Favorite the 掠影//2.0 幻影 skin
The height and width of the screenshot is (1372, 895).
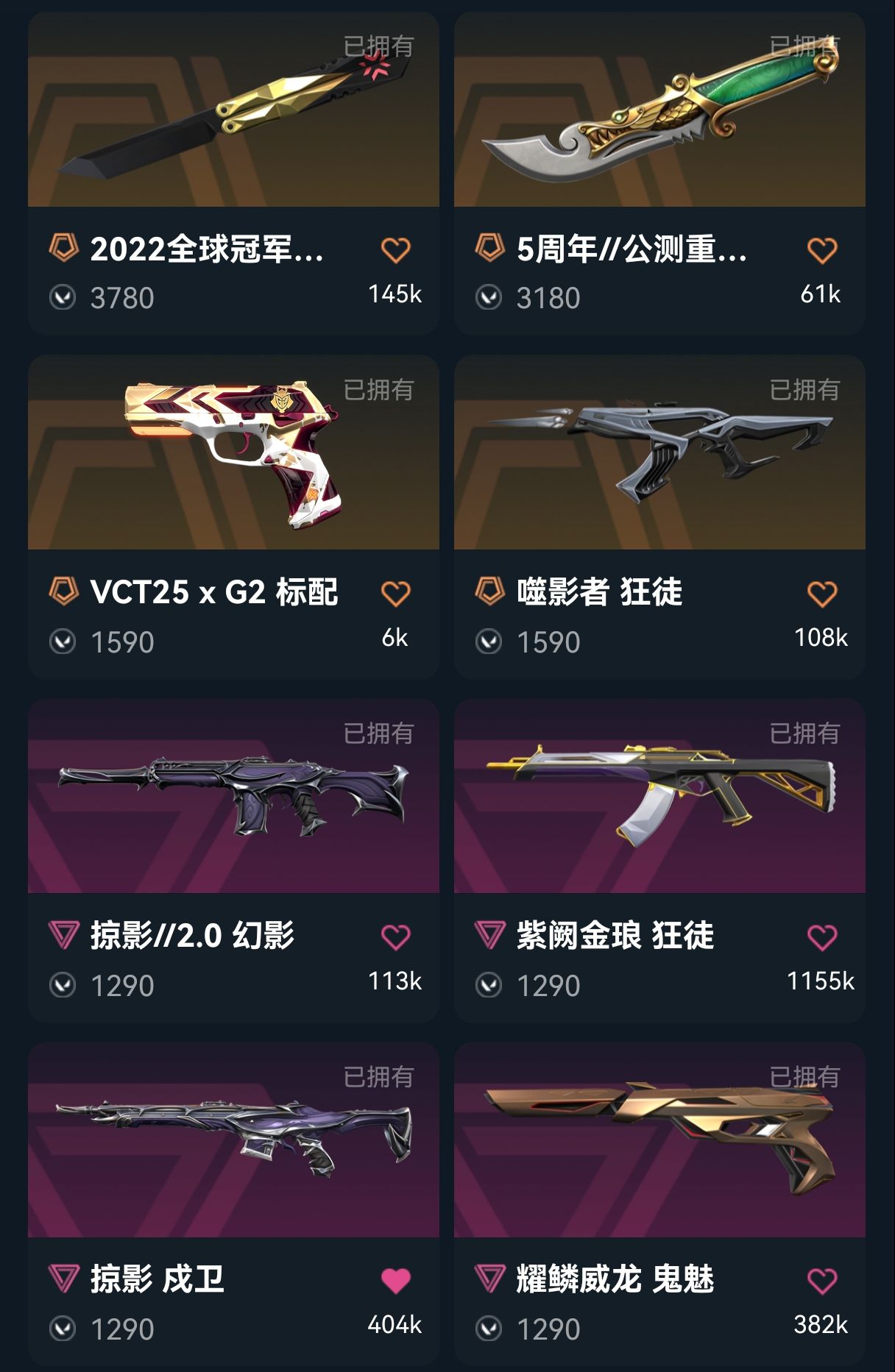click(x=395, y=937)
